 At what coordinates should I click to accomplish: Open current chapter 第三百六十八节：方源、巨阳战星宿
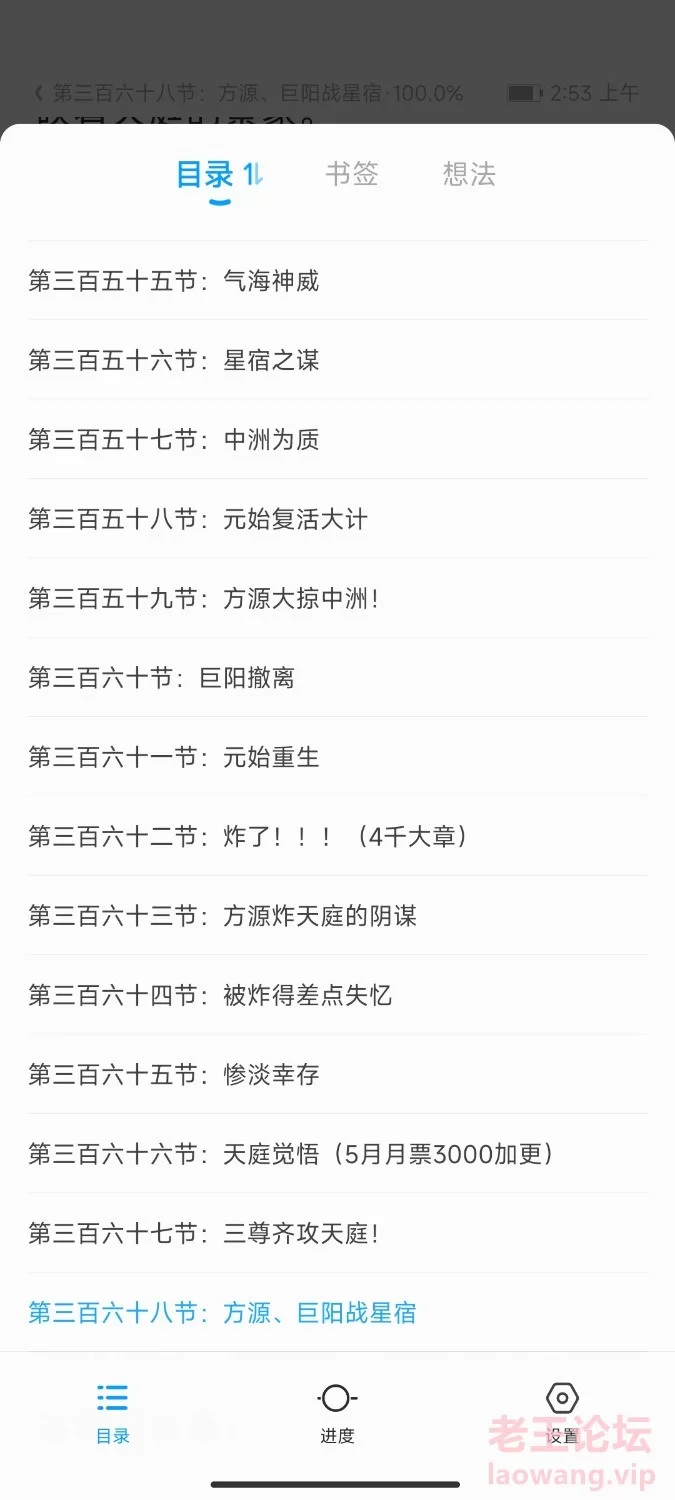click(338, 1313)
